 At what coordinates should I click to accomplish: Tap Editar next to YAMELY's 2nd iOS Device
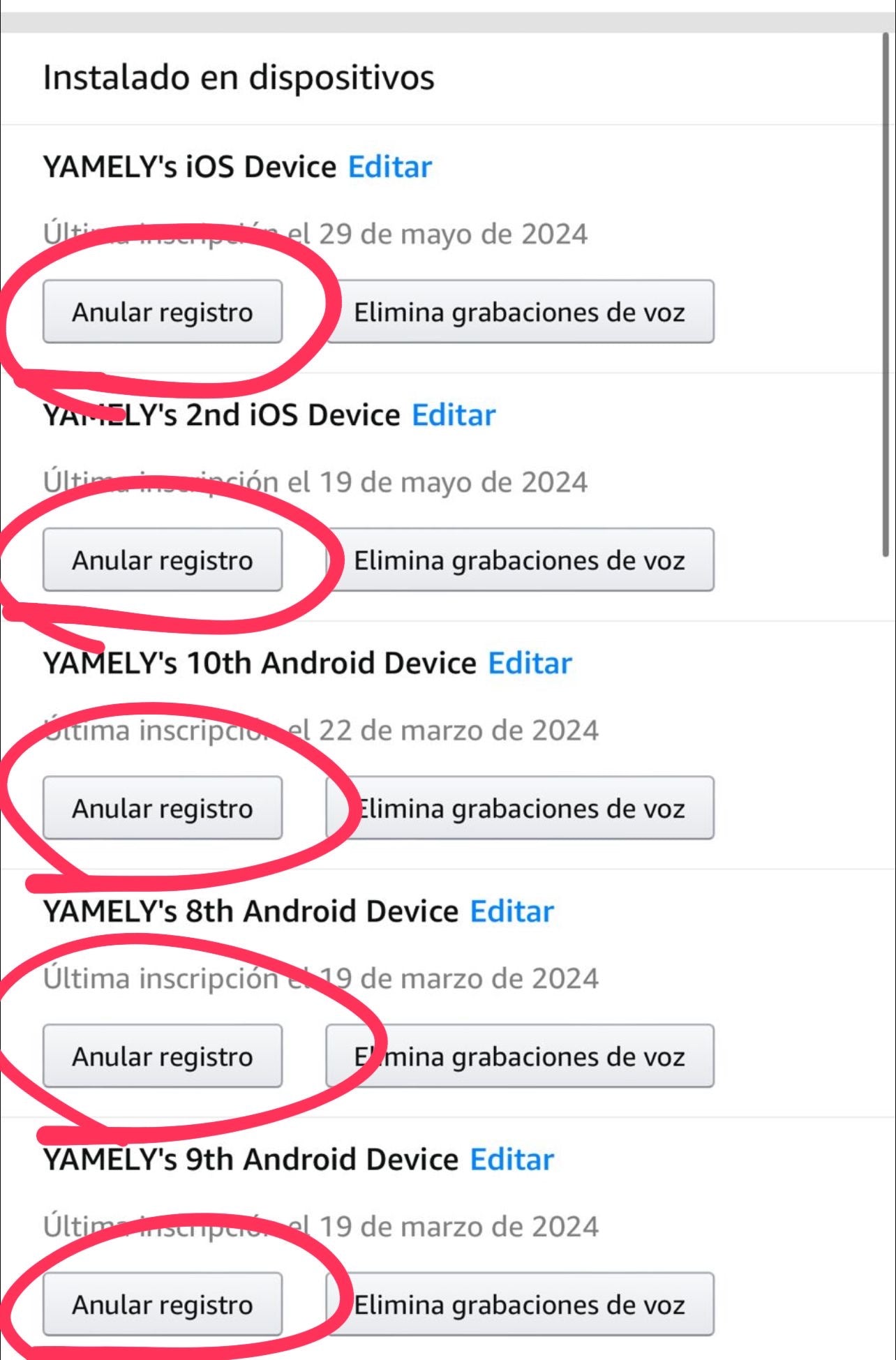click(x=454, y=415)
